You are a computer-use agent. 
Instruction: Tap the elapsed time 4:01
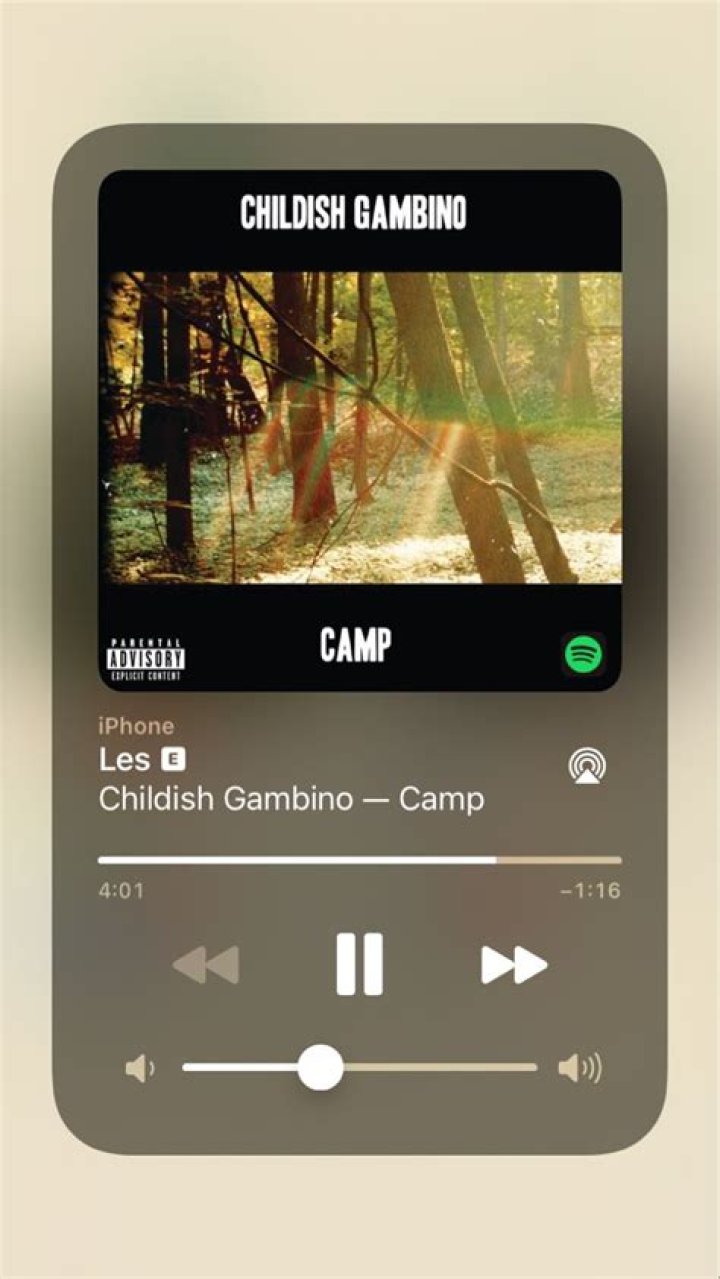(119, 888)
